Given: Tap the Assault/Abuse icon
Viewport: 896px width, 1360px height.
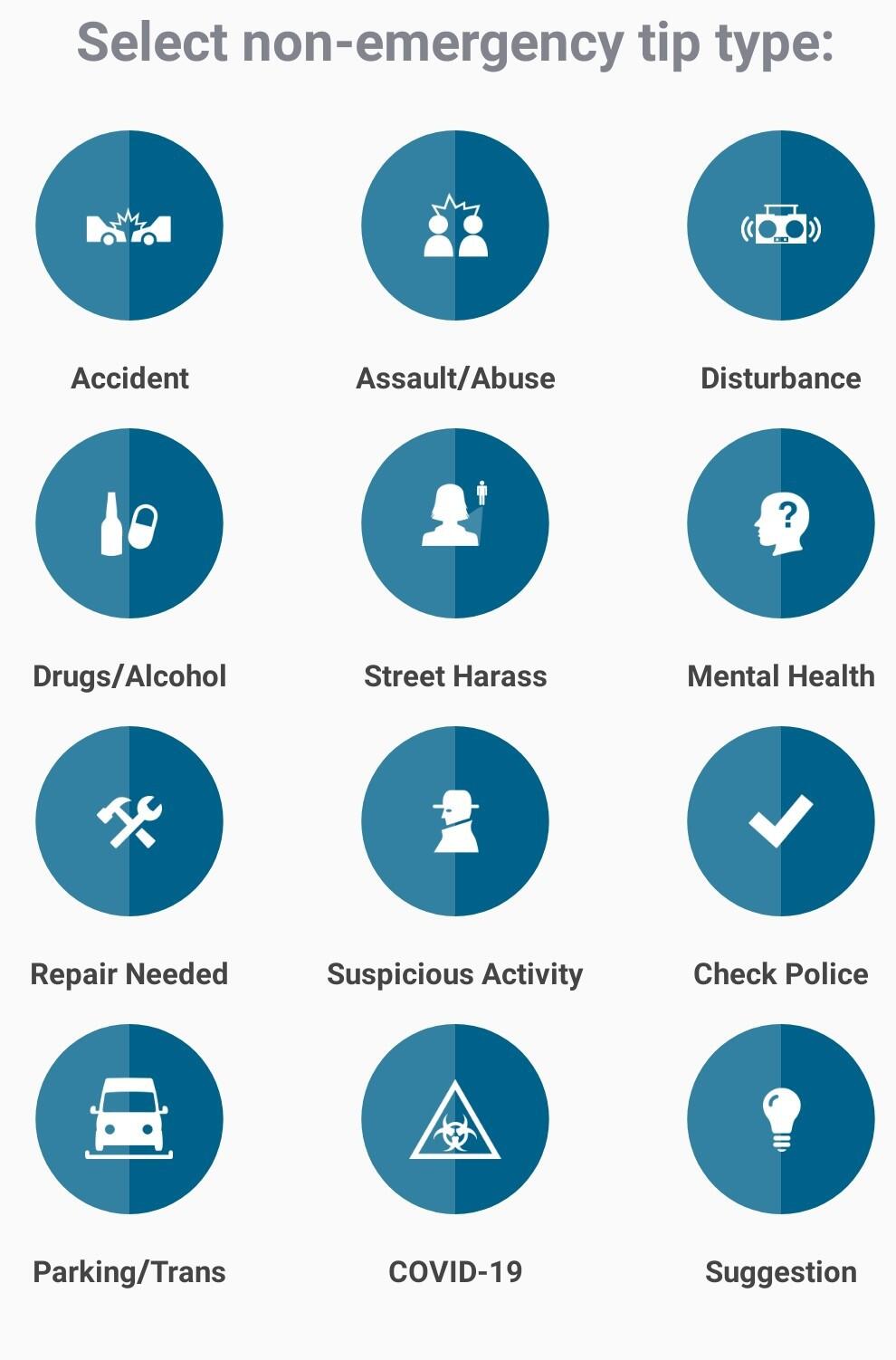Looking at the screenshot, I should pos(454,226).
